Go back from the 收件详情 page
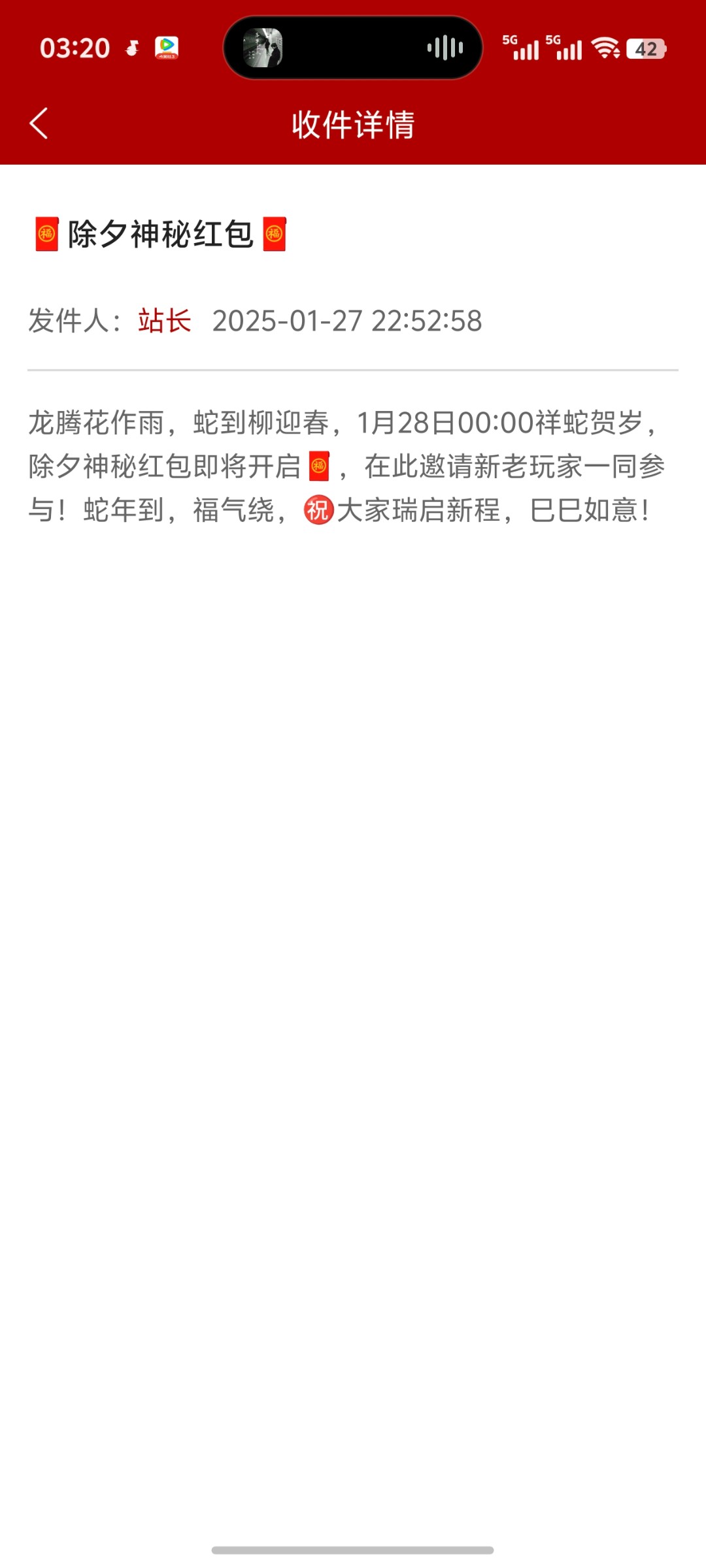Image resolution: width=706 pixels, height=1568 pixels. 39,123
